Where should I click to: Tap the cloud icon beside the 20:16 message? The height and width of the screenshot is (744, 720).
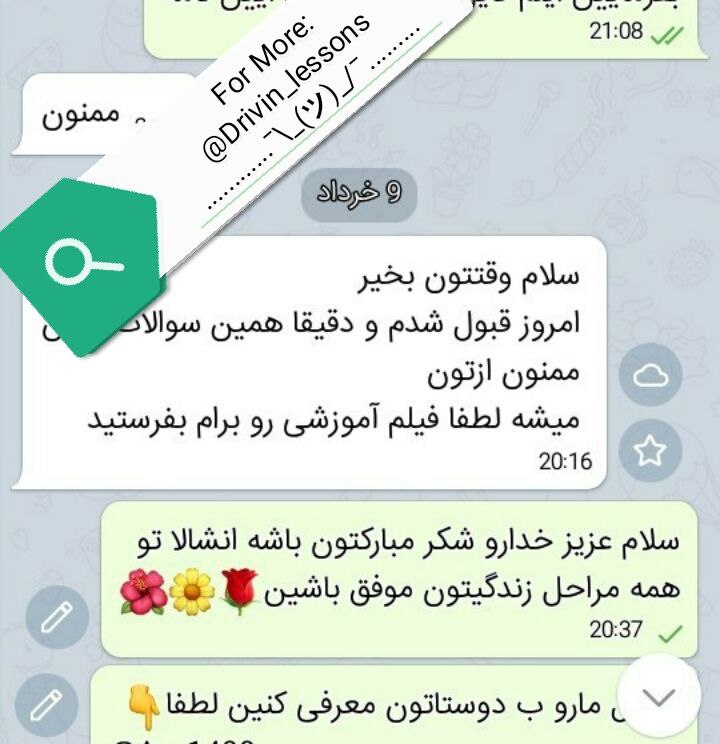(651, 377)
